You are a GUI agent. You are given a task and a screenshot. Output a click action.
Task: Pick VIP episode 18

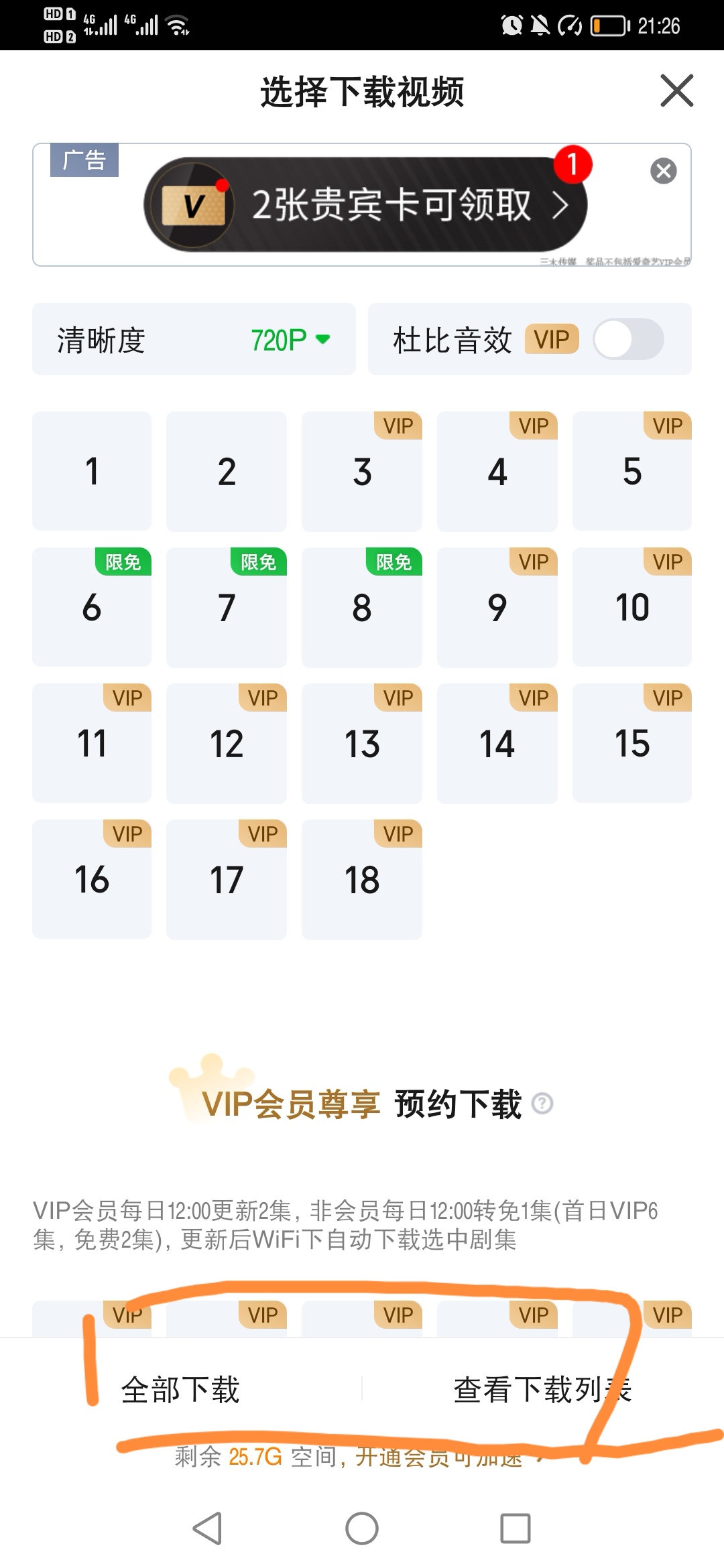[362, 880]
